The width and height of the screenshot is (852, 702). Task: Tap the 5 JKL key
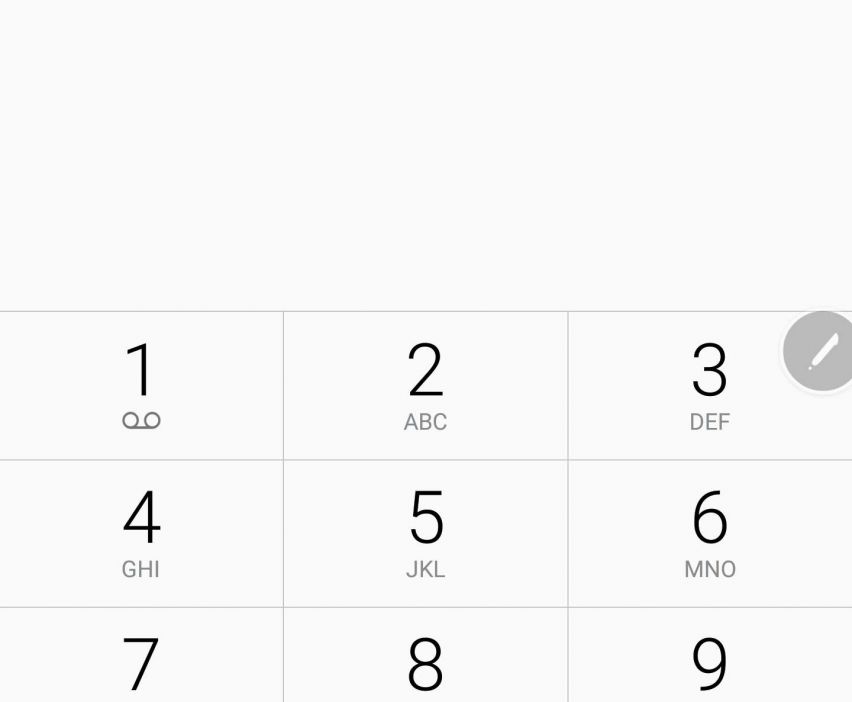425,533
